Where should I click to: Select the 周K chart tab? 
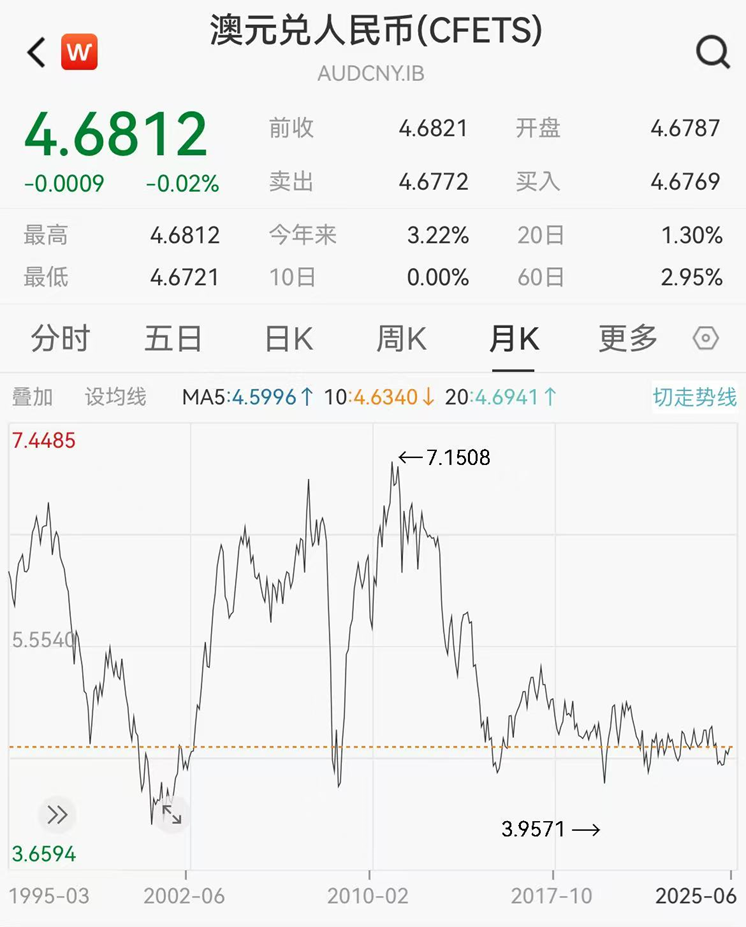(x=401, y=339)
